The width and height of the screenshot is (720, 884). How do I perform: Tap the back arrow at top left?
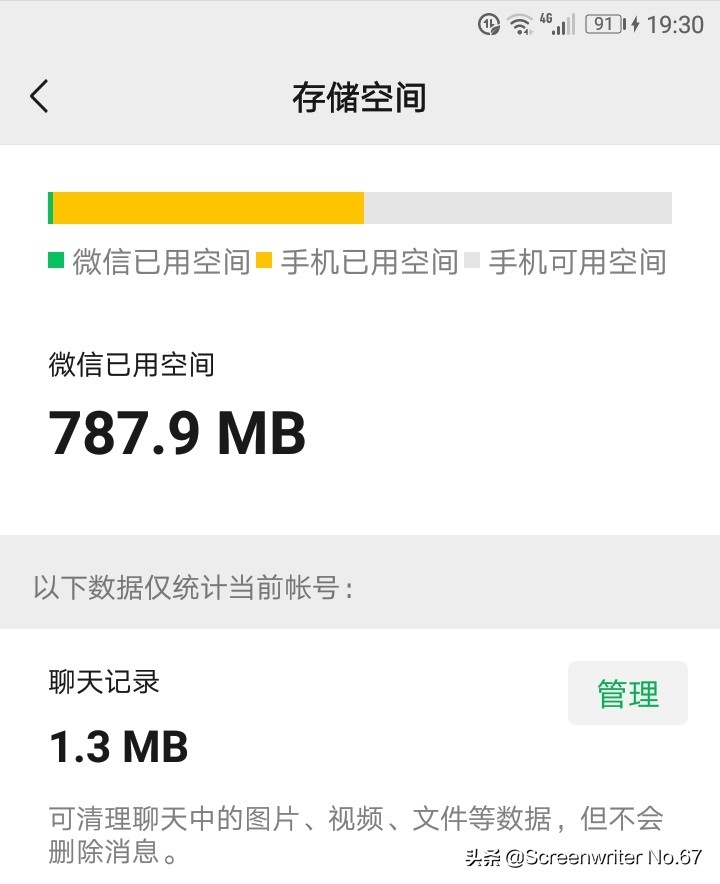40,97
